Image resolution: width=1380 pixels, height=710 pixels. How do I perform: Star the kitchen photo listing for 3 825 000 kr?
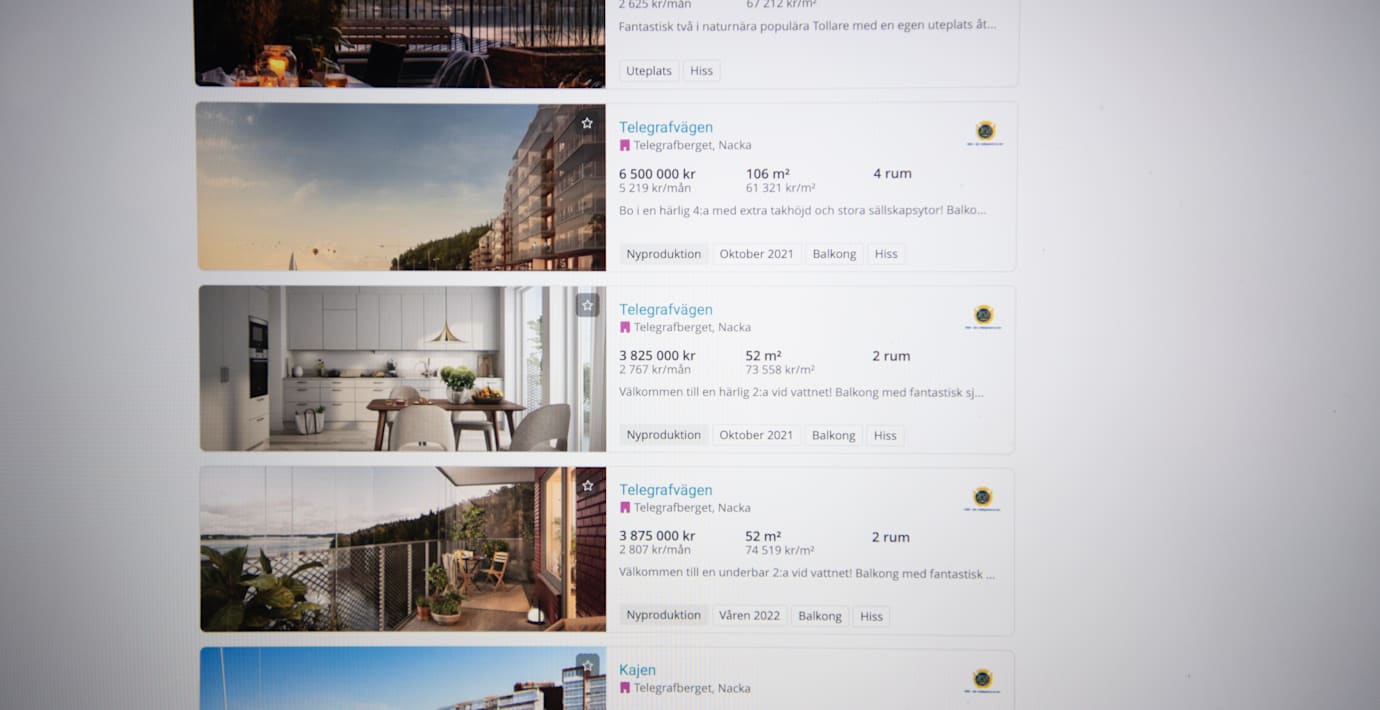[587, 305]
